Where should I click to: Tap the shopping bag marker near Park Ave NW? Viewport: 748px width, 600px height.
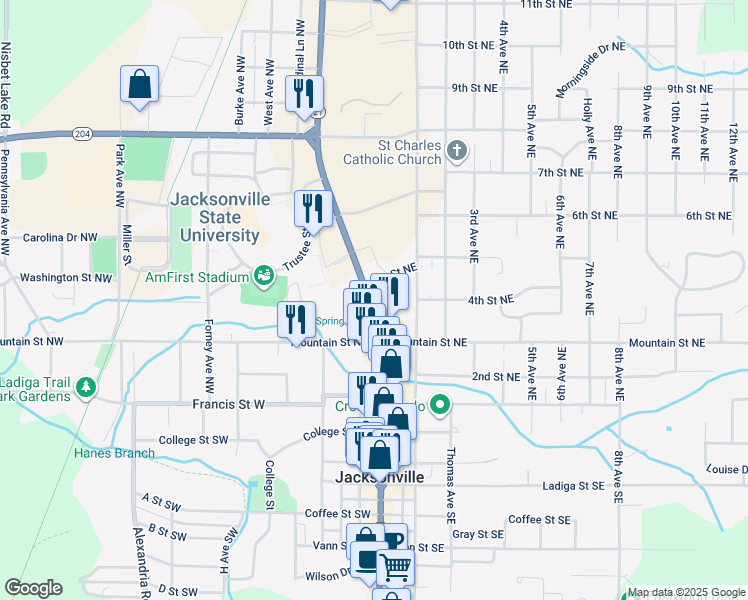pyautogui.click(x=140, y=85)
